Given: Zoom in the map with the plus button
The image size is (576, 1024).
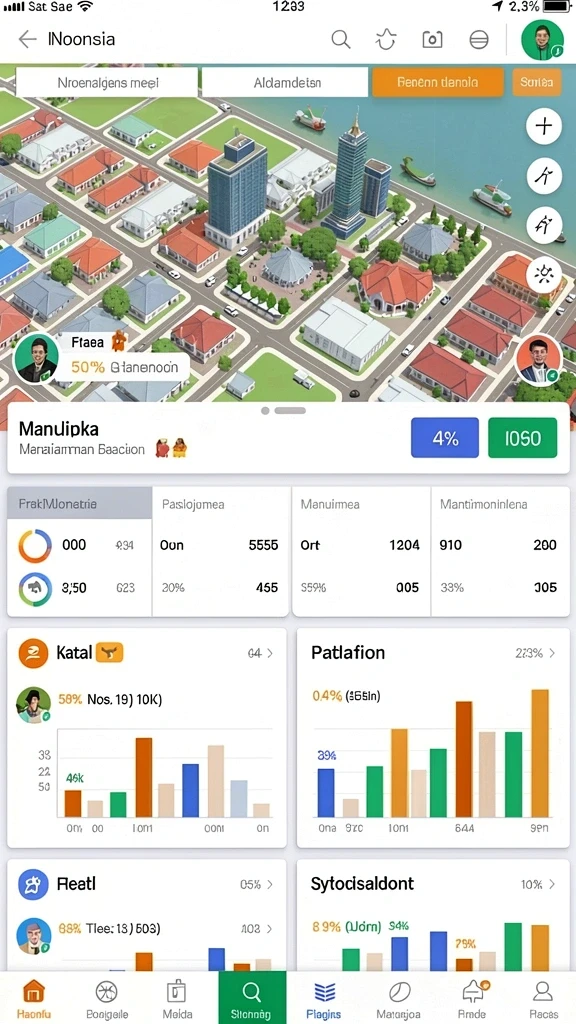Looking at the screenshot, I should [x=544, y=125].
